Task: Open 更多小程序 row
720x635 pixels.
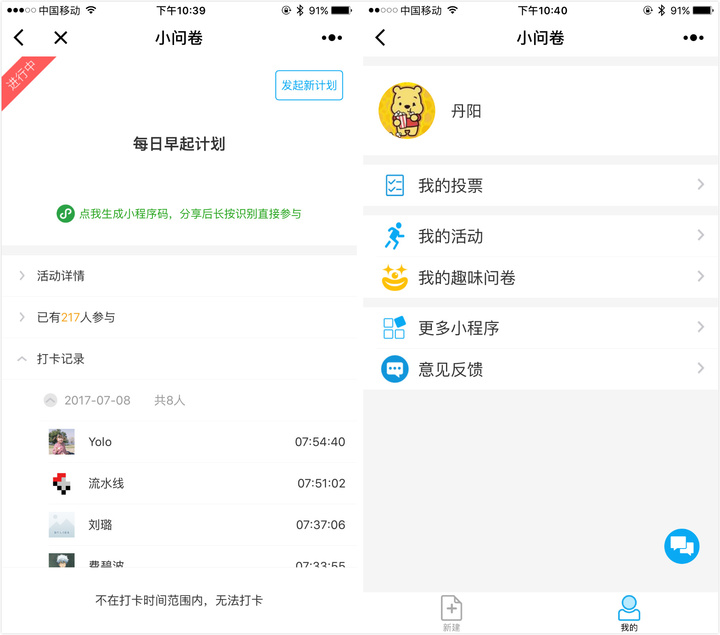Action: tap(540, 328)
